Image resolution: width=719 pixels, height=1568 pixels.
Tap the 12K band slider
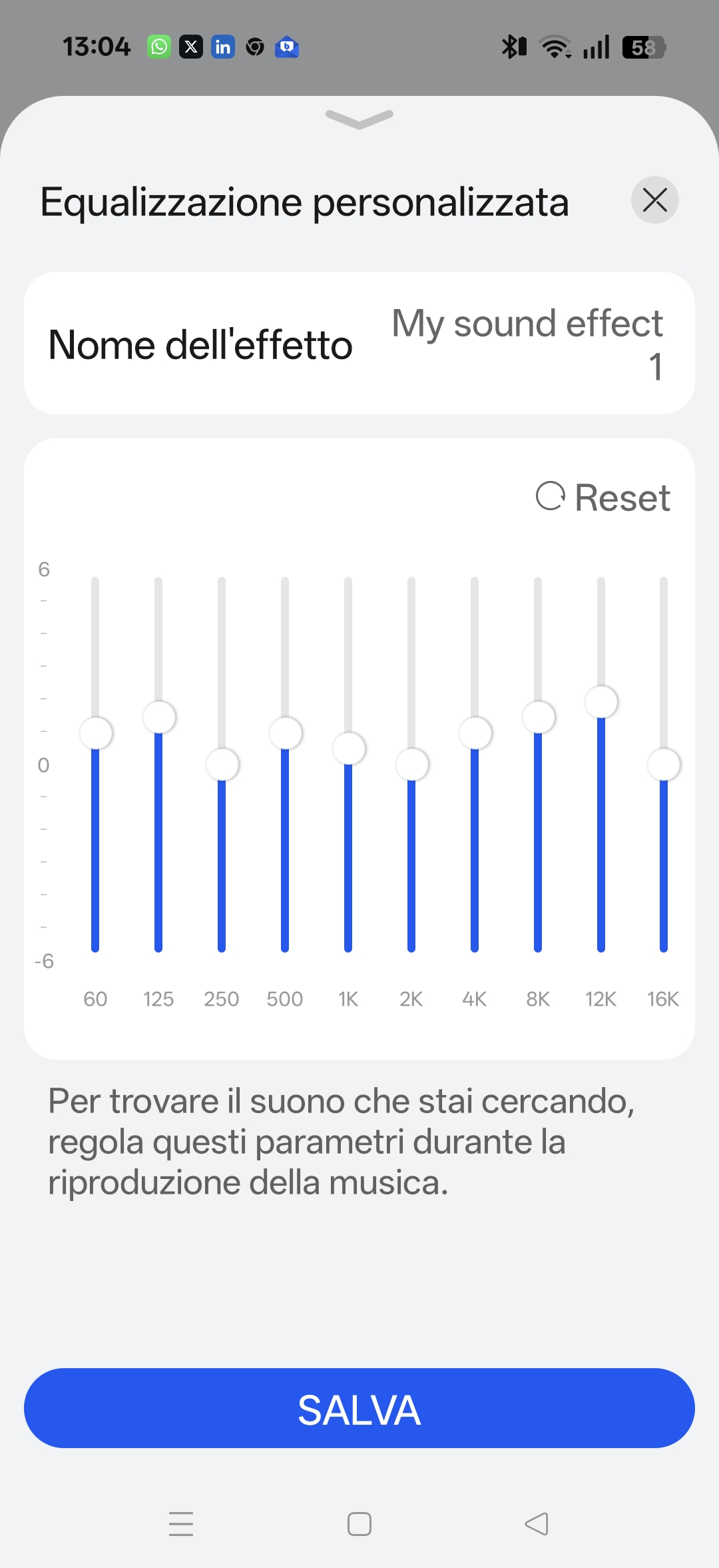pyautogui.click(x=601, y=701)
